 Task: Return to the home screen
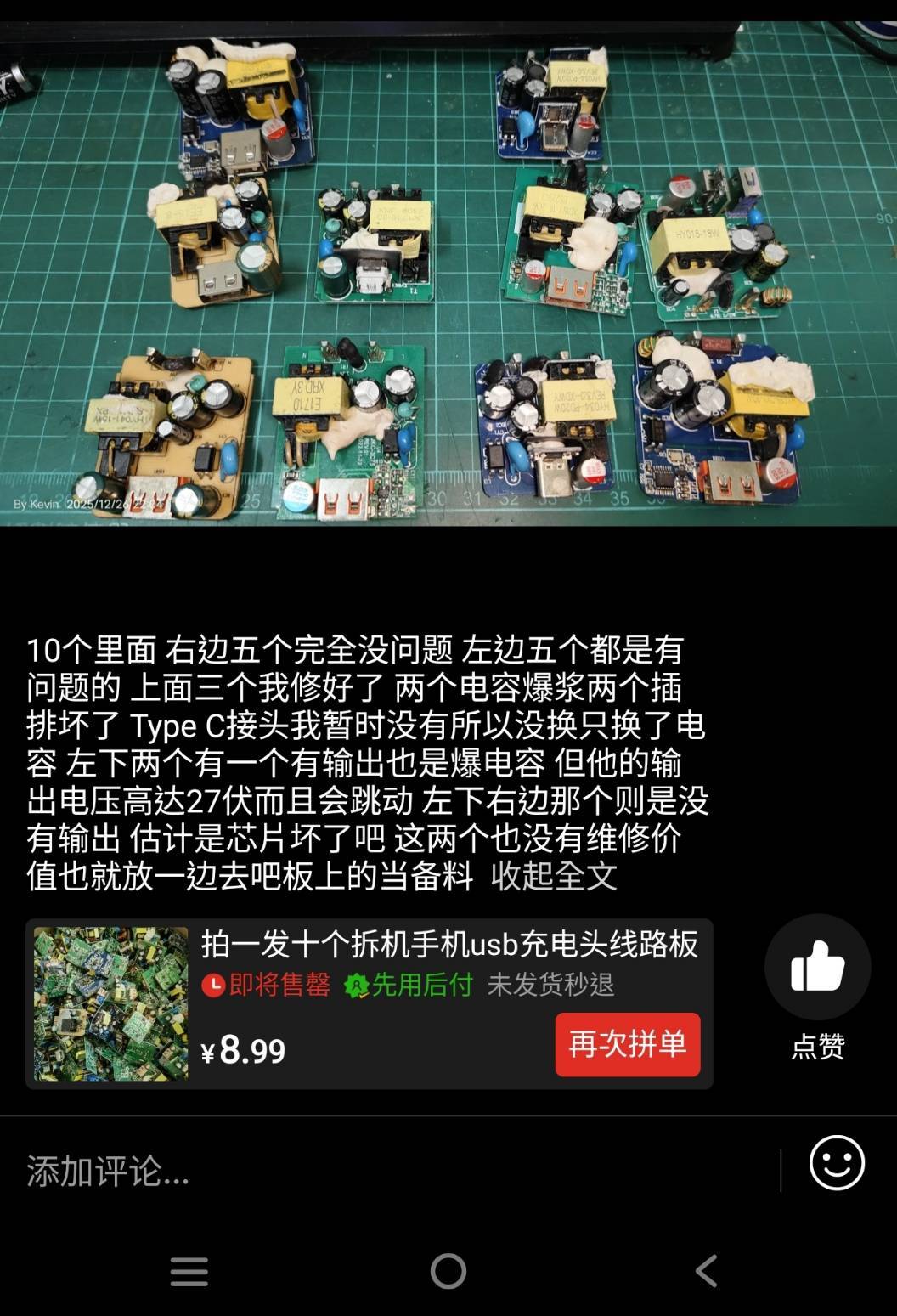click(448, 1271)
